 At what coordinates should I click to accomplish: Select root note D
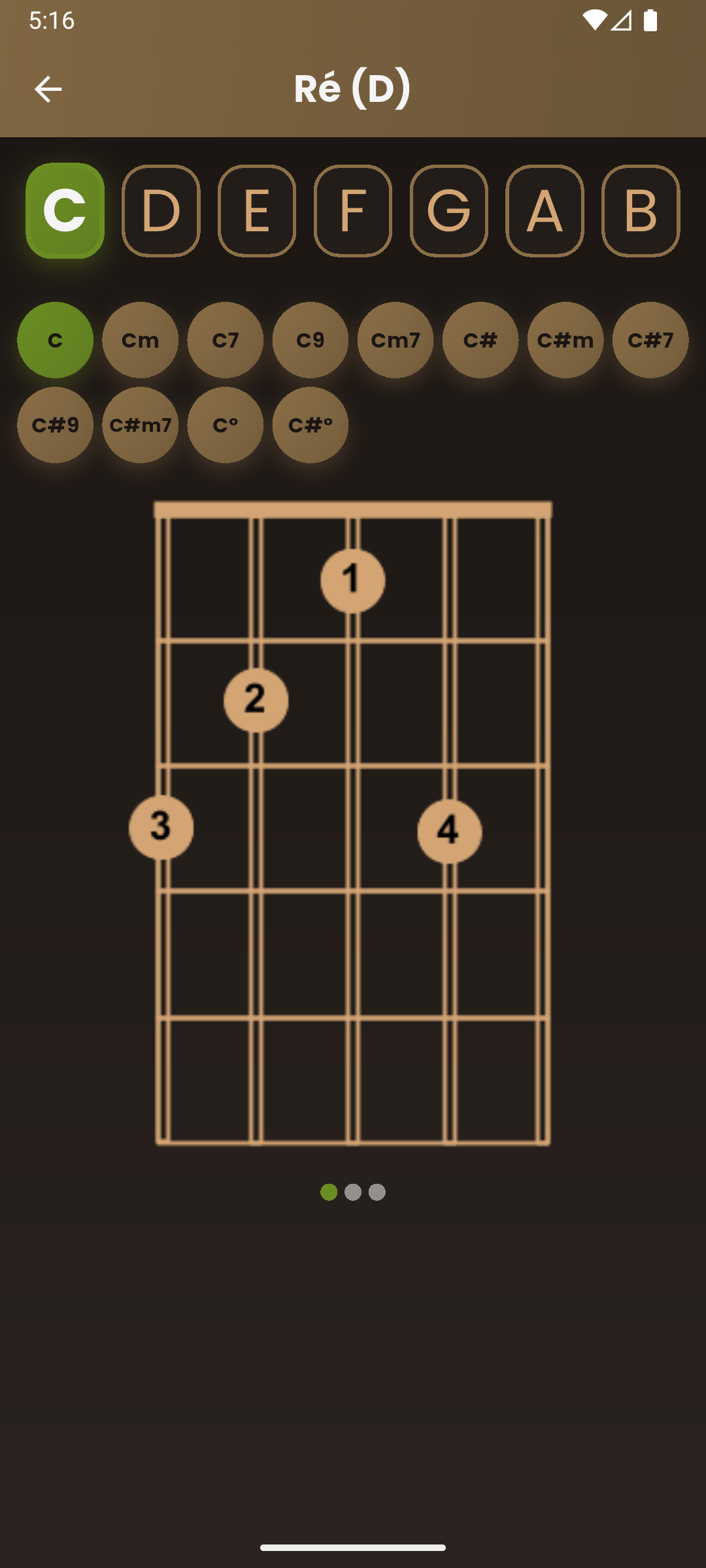161,210
